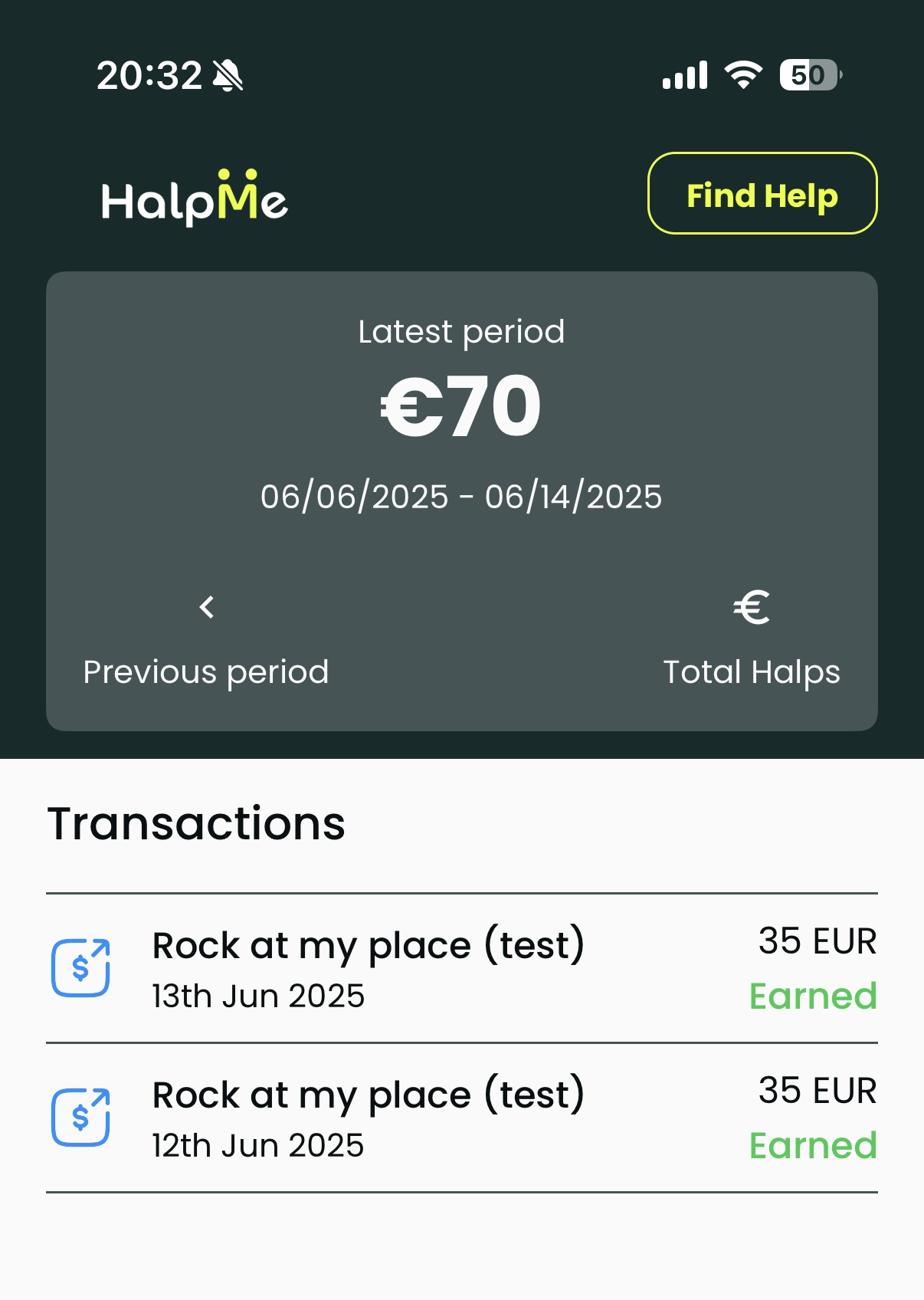Tap the muted notifications bell icon

coord(228,74)
